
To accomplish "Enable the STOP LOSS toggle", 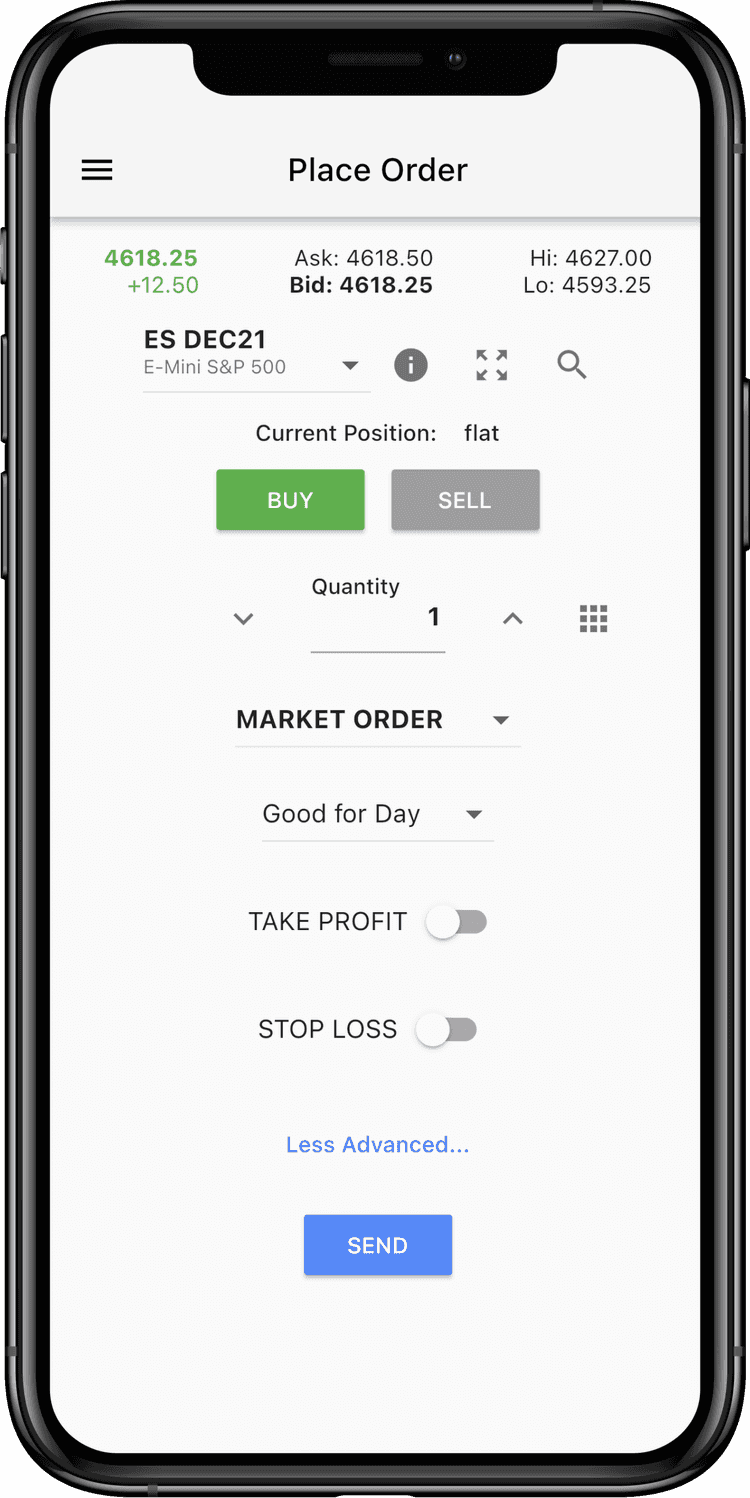I will click(x=446, y=1029).
